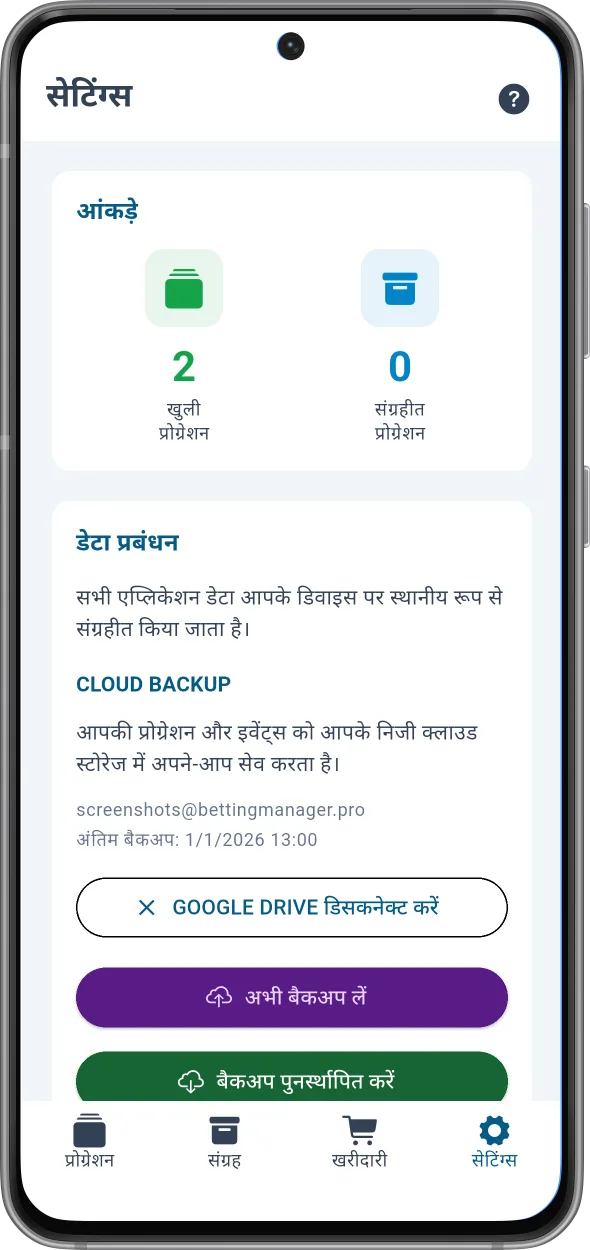This screenshot has height=1250, width=590.
Task: Select the सेटिंग्स tab
Action: coord(494,1142)
